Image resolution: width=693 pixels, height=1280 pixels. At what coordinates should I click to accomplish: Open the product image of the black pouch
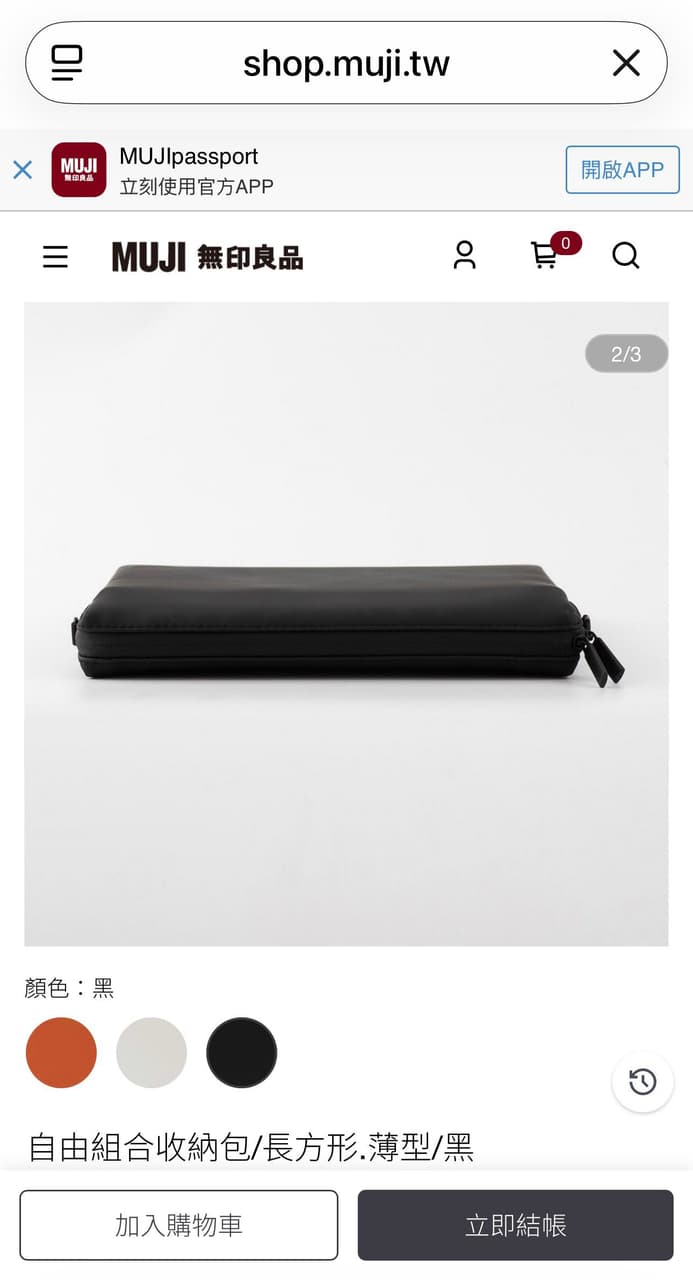(x=346, y=624)
